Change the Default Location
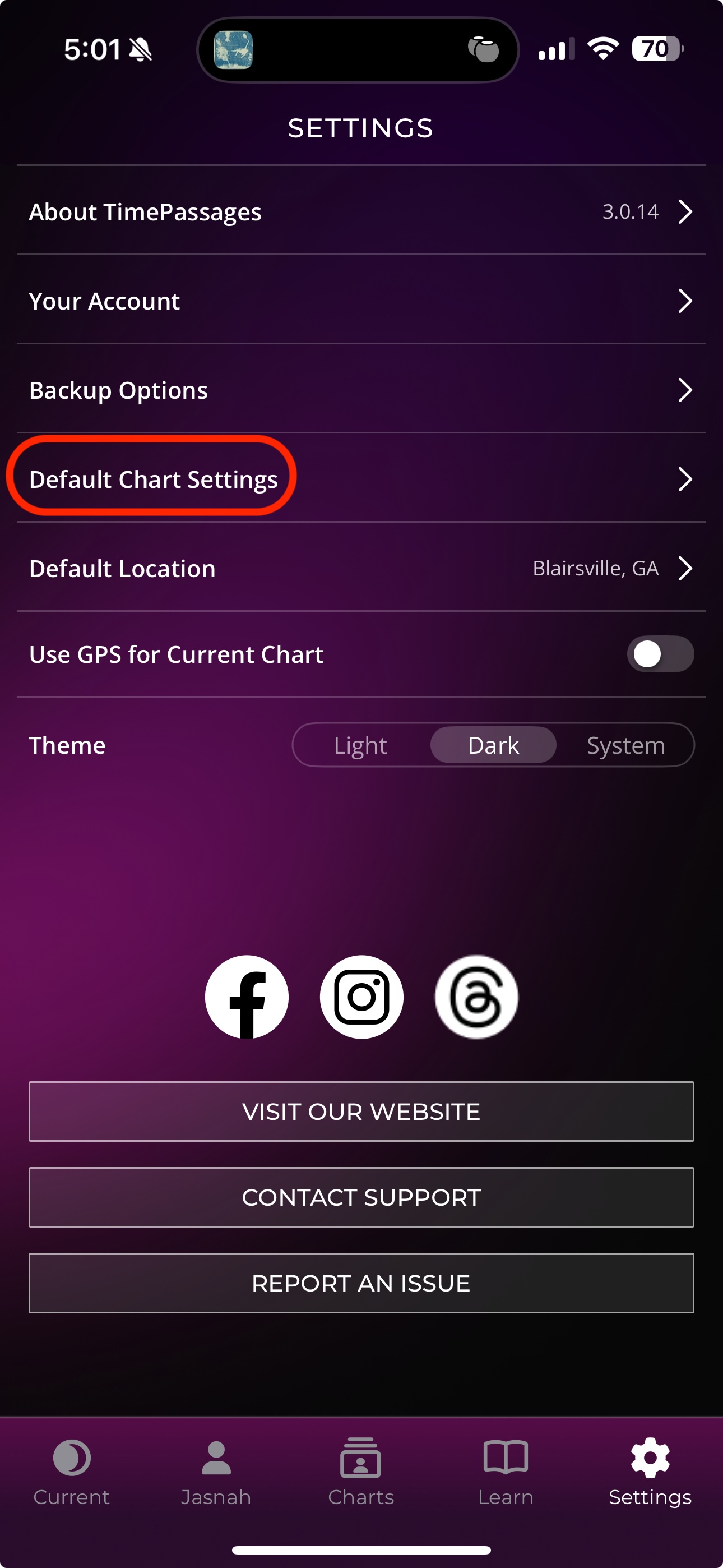Image resolution: width=723 pixels, height=1568 pixels. click(x=361, y=568)
